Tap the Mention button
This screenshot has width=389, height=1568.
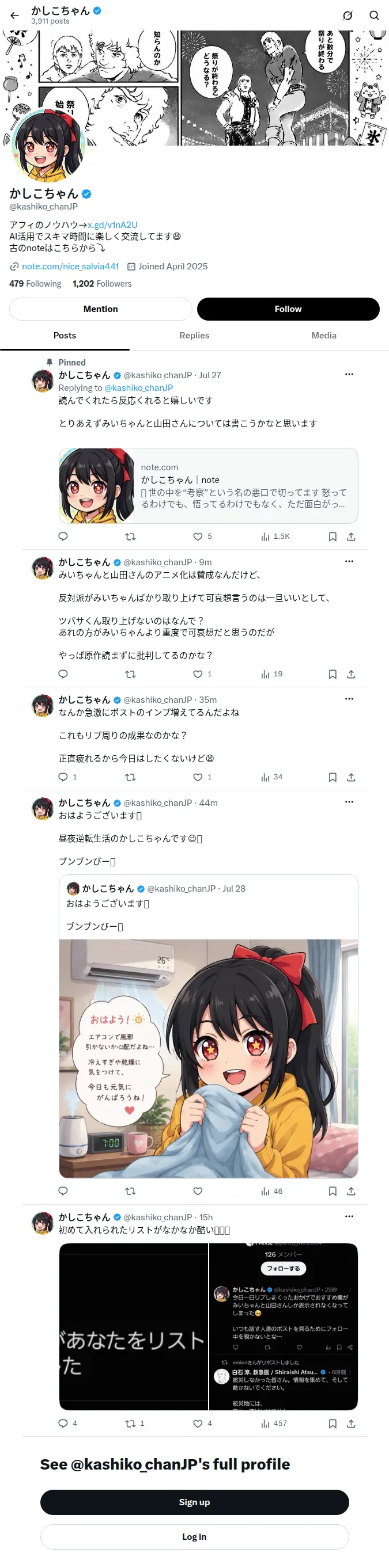point(101,309)
